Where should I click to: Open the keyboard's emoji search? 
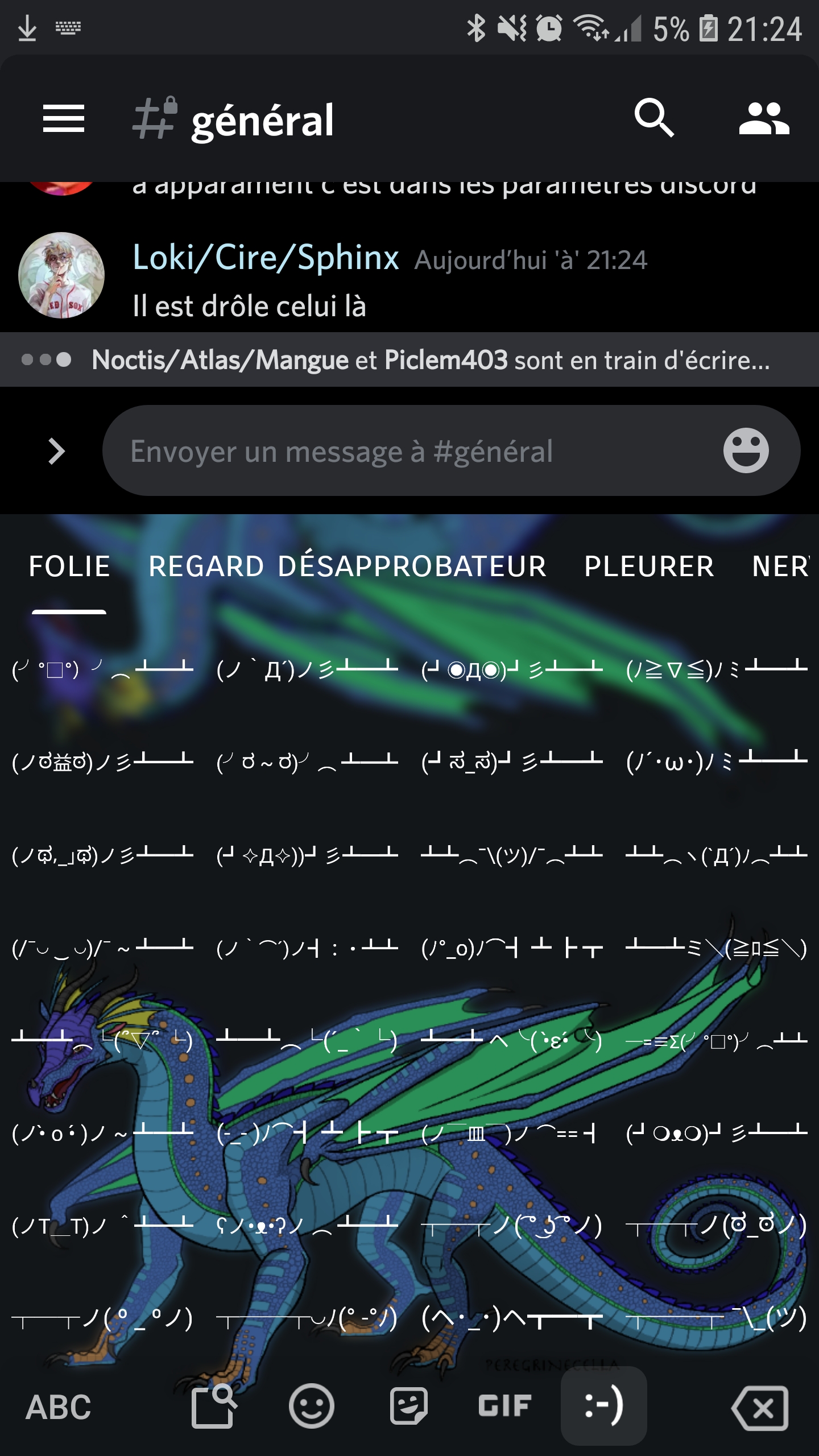[x=214, y=1407]
